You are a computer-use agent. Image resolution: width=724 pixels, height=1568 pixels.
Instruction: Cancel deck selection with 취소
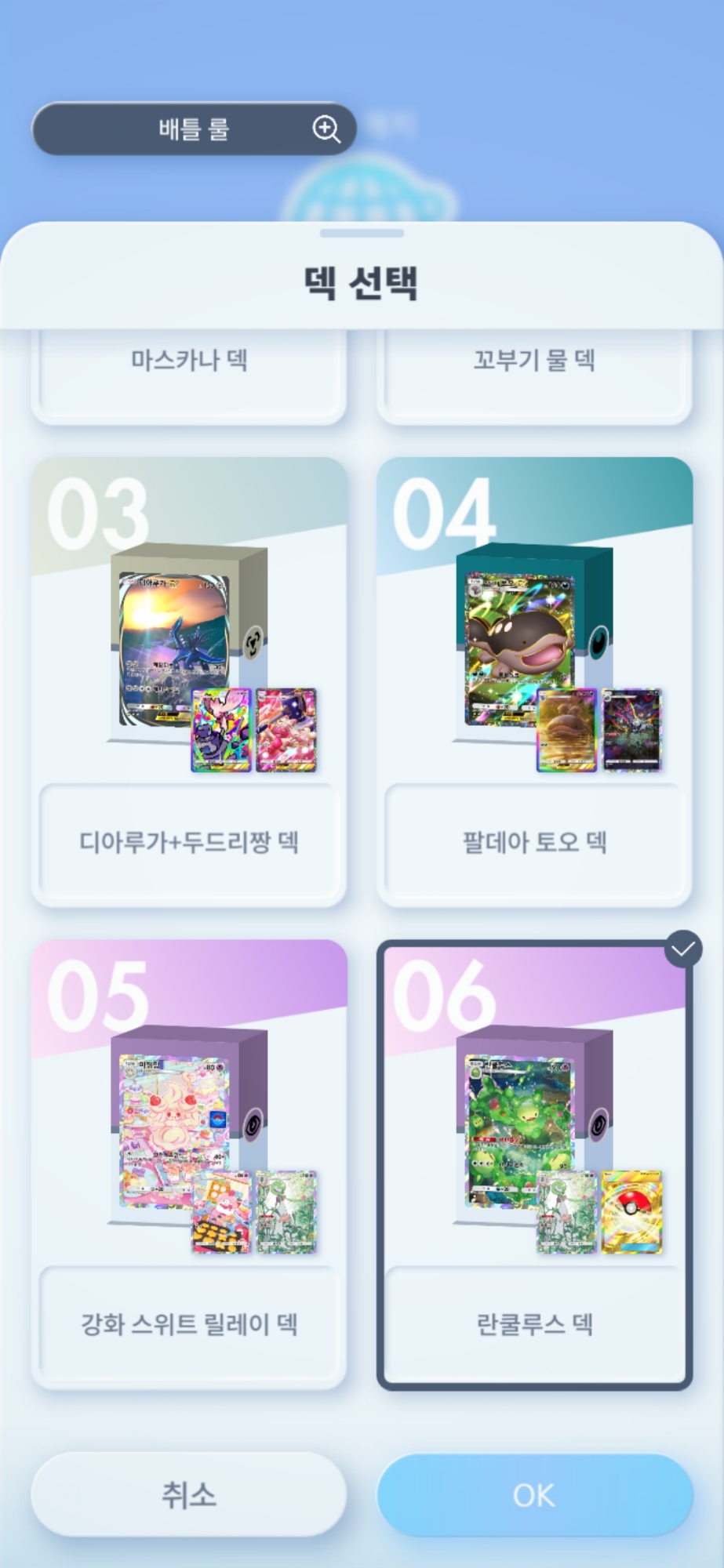click(189, 1494)
